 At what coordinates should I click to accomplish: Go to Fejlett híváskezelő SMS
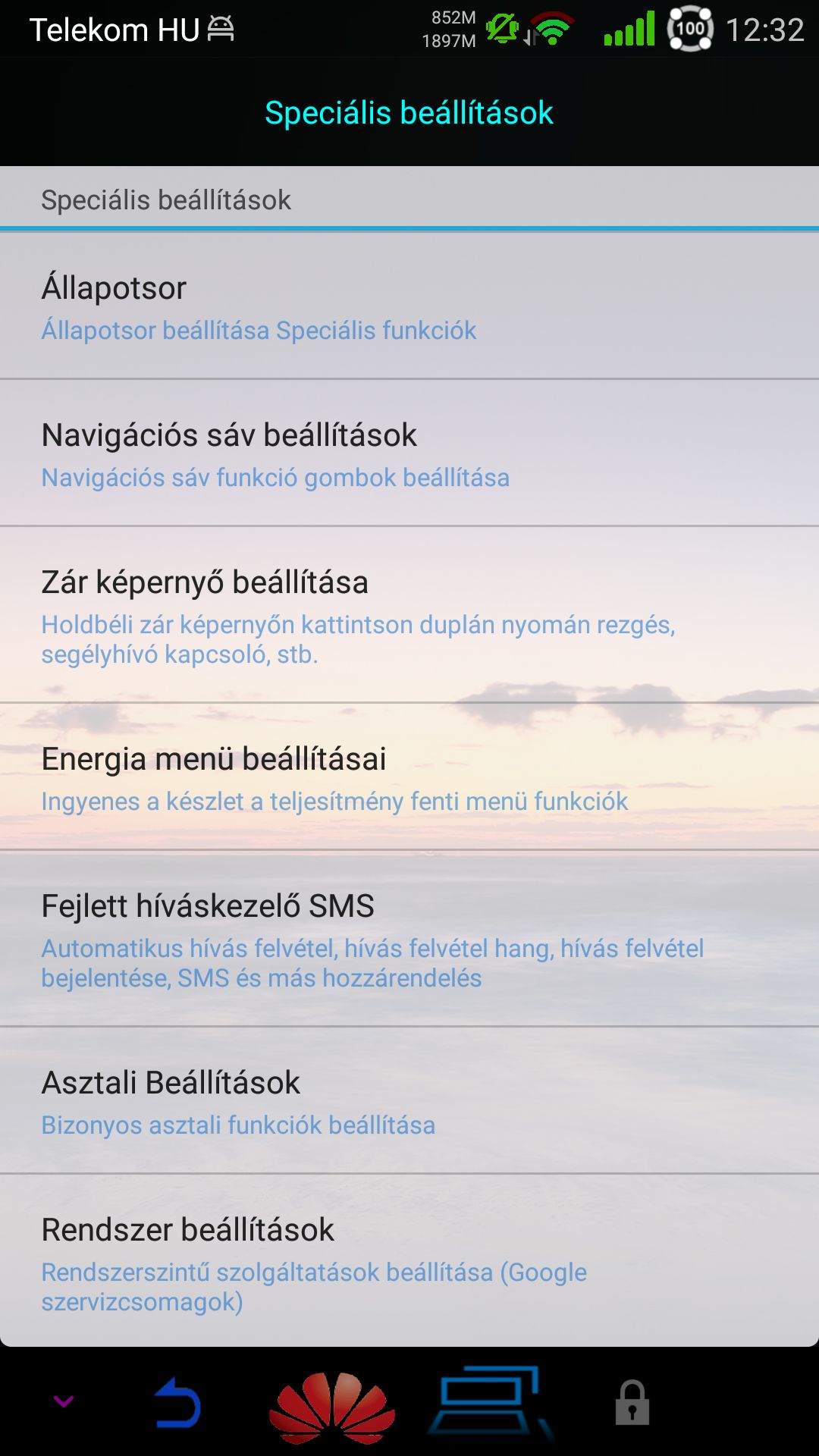[x=409, y=939]
